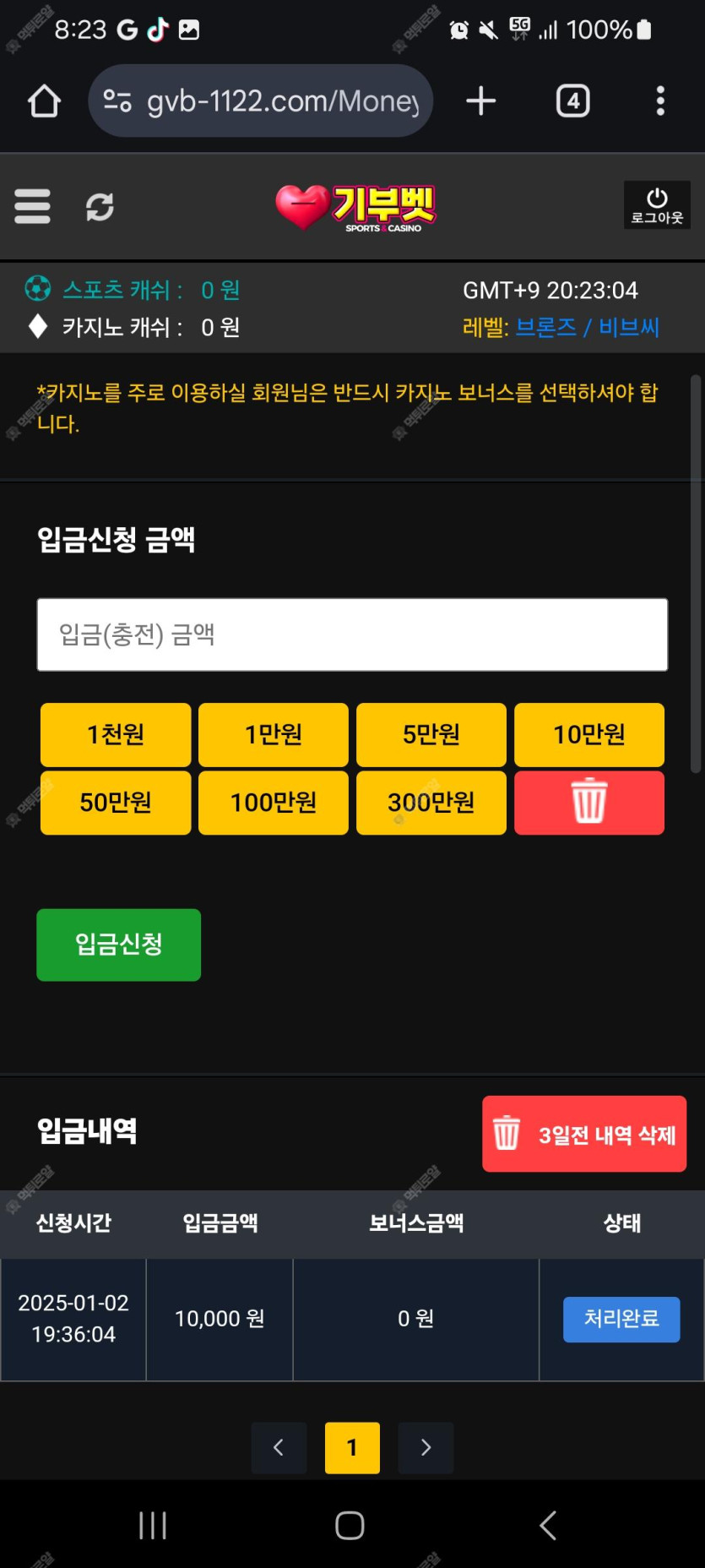Screen dimensions: 705x1568
Task: Select the 1만원 amount button
Action: pyautogui.click(x=274, y=734)
